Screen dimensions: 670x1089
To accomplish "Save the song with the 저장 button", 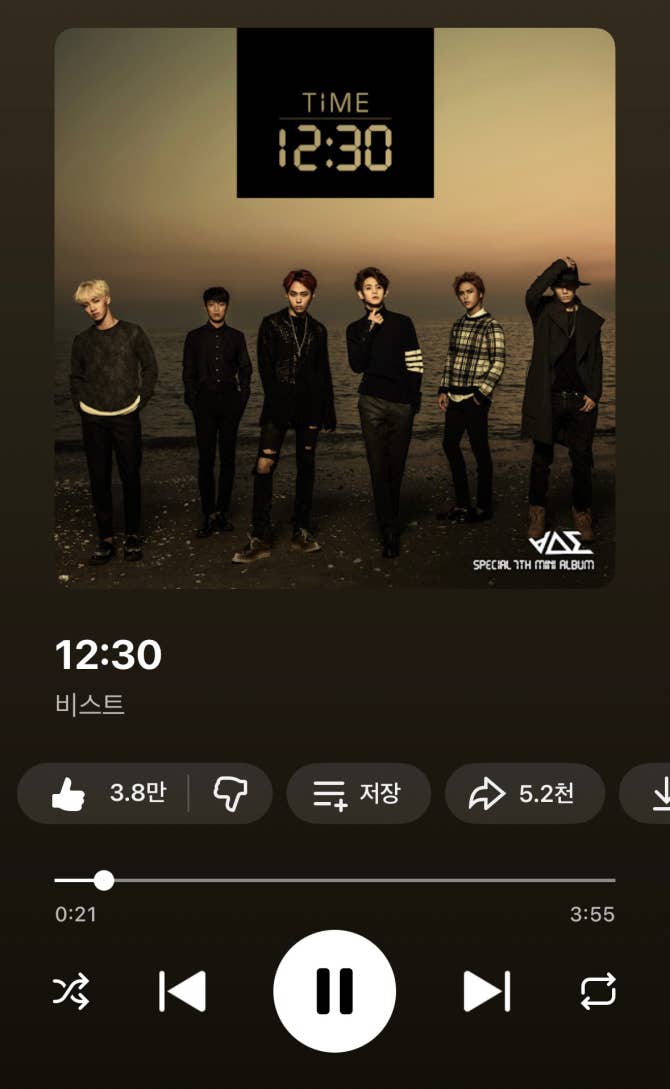I will (x=358, y=794).
